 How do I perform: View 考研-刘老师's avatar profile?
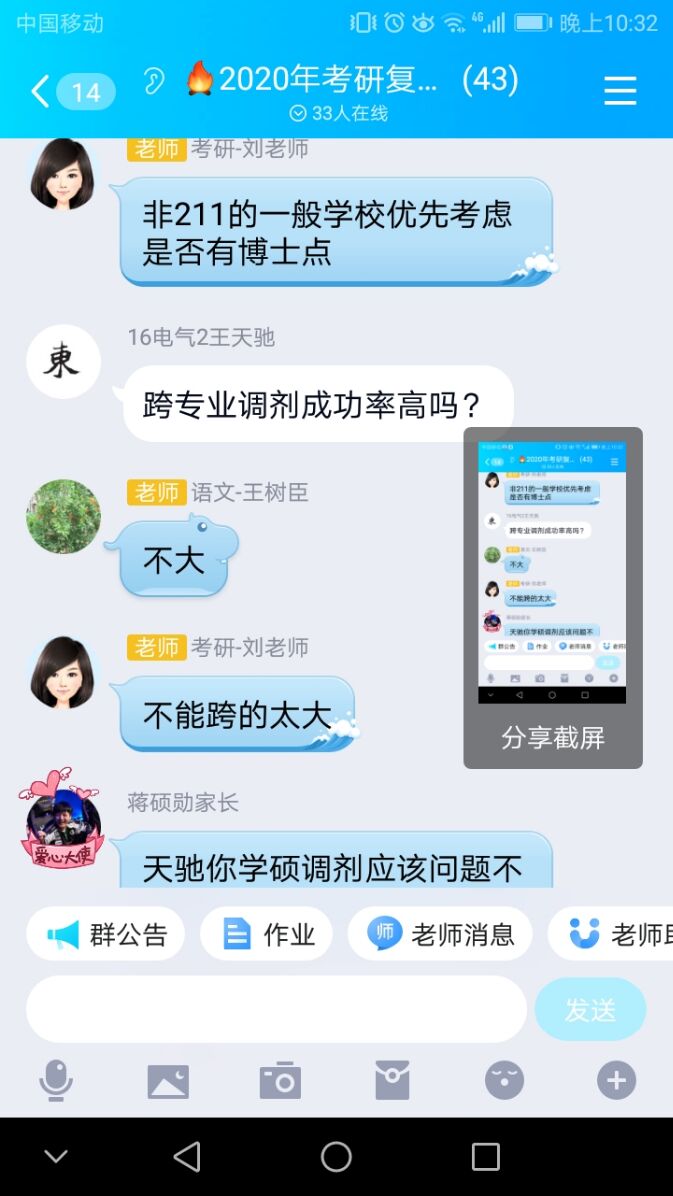[63, 175]
